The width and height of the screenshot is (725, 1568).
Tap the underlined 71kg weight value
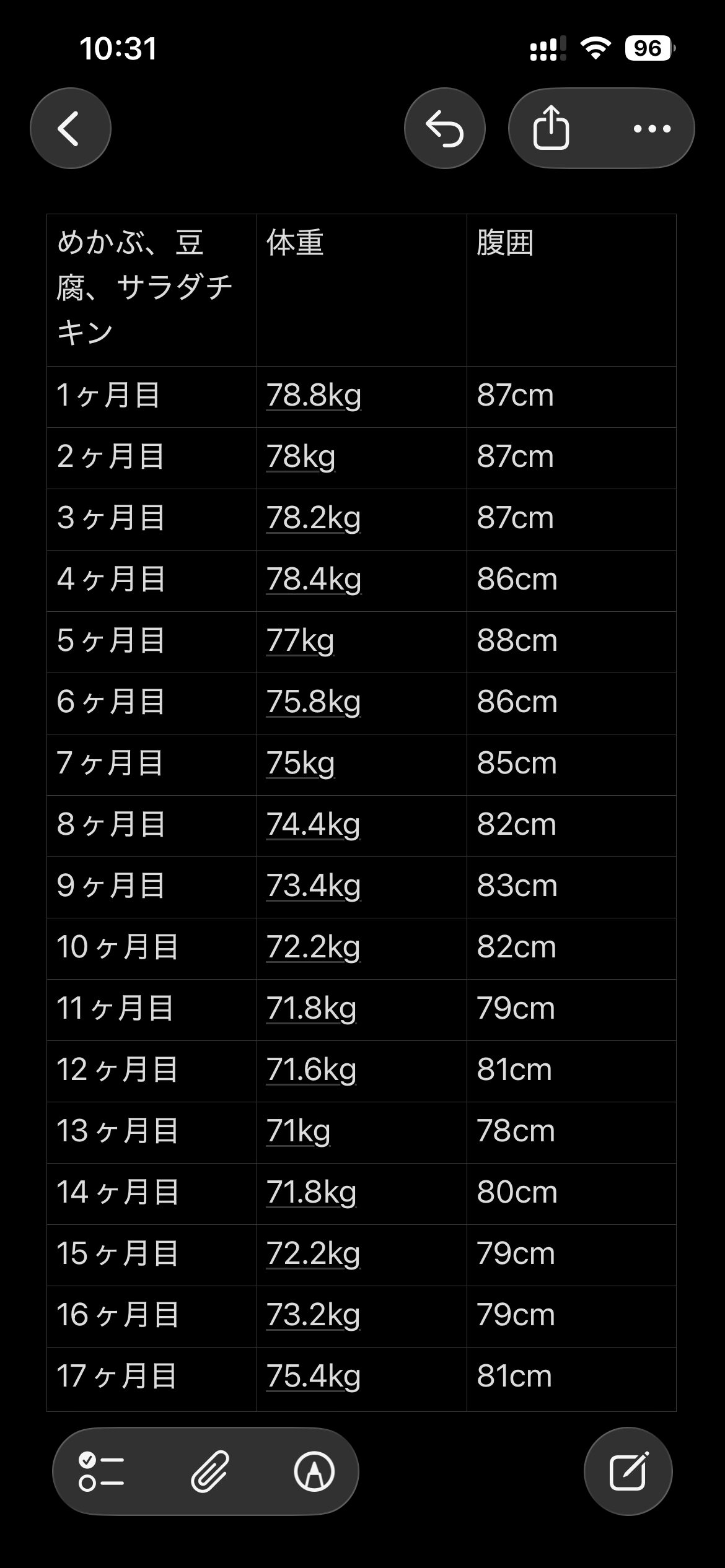point(298,1131)
